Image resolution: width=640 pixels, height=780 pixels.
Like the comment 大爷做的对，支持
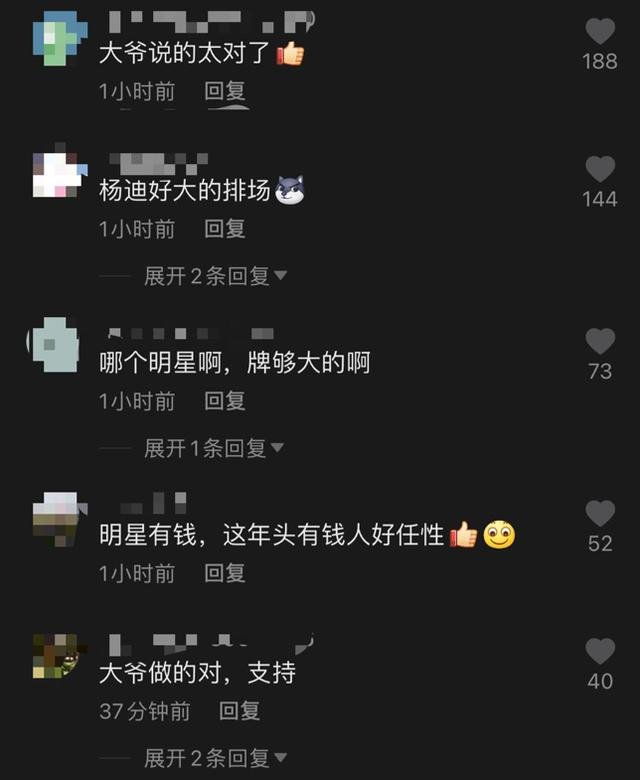[x=600, y=652]
